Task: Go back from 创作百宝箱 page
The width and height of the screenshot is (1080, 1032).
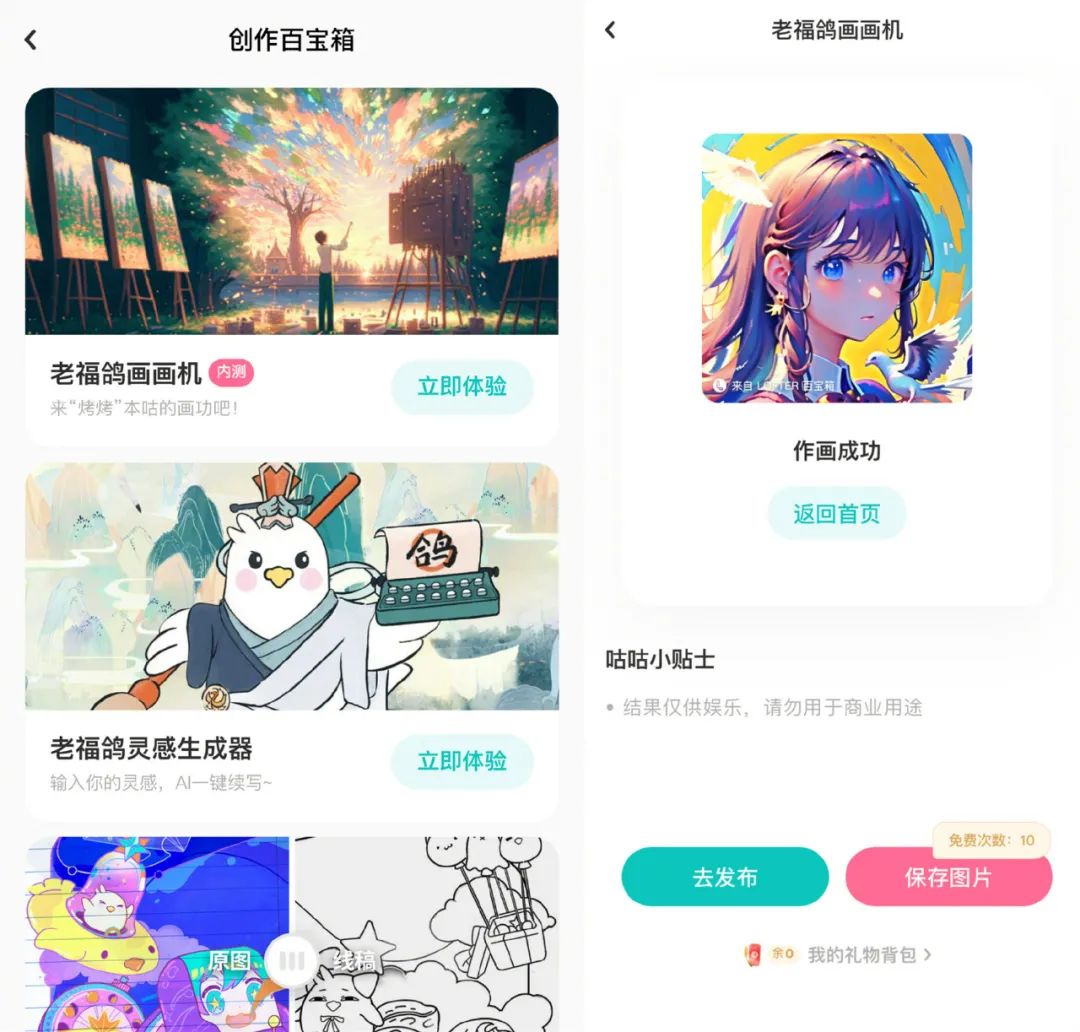Action: tap(31, 40)
